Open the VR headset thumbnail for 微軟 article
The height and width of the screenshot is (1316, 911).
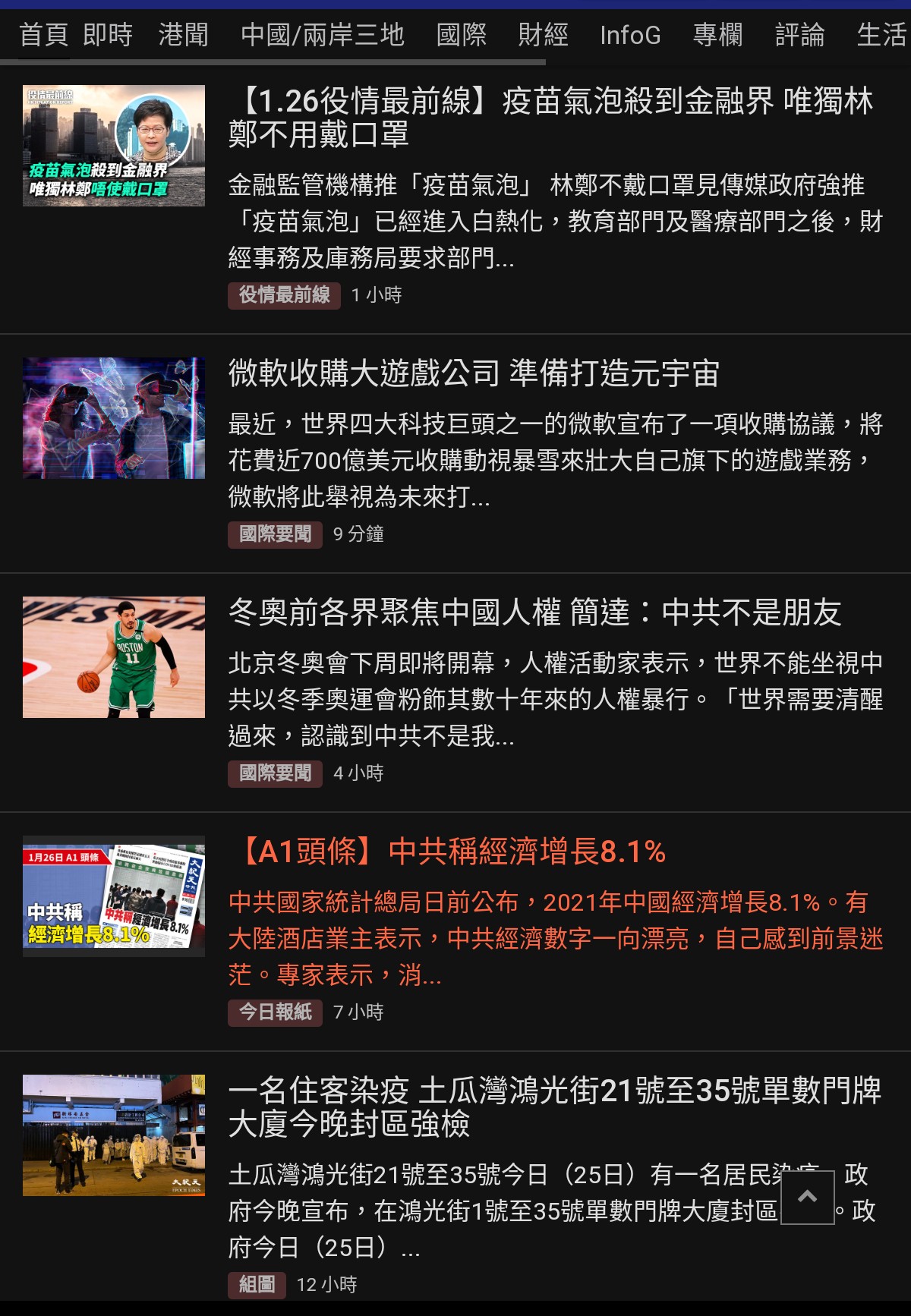[114, 418]
